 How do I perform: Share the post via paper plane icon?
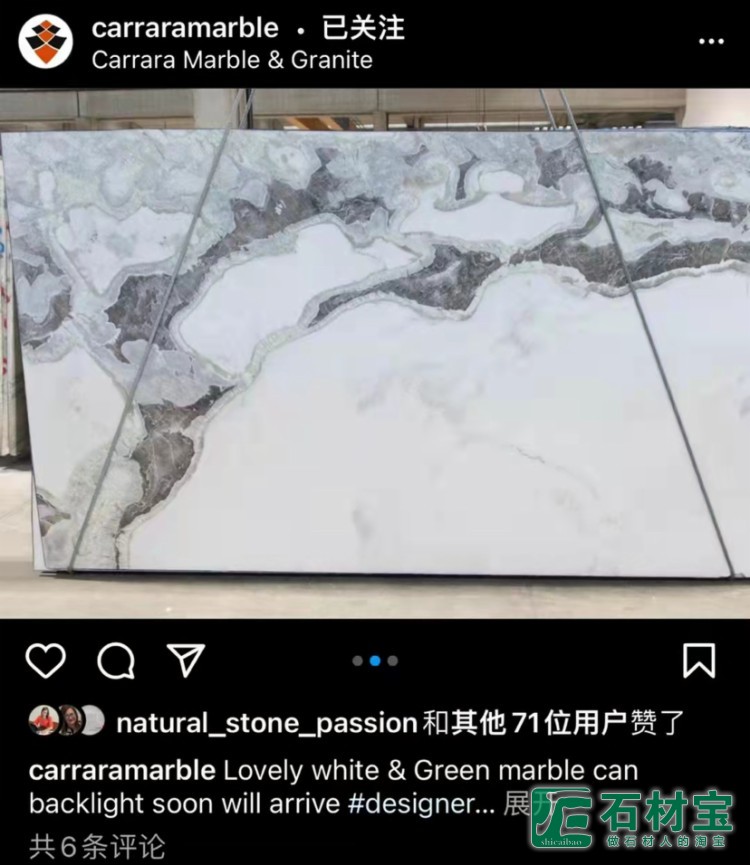pos(186,660)
